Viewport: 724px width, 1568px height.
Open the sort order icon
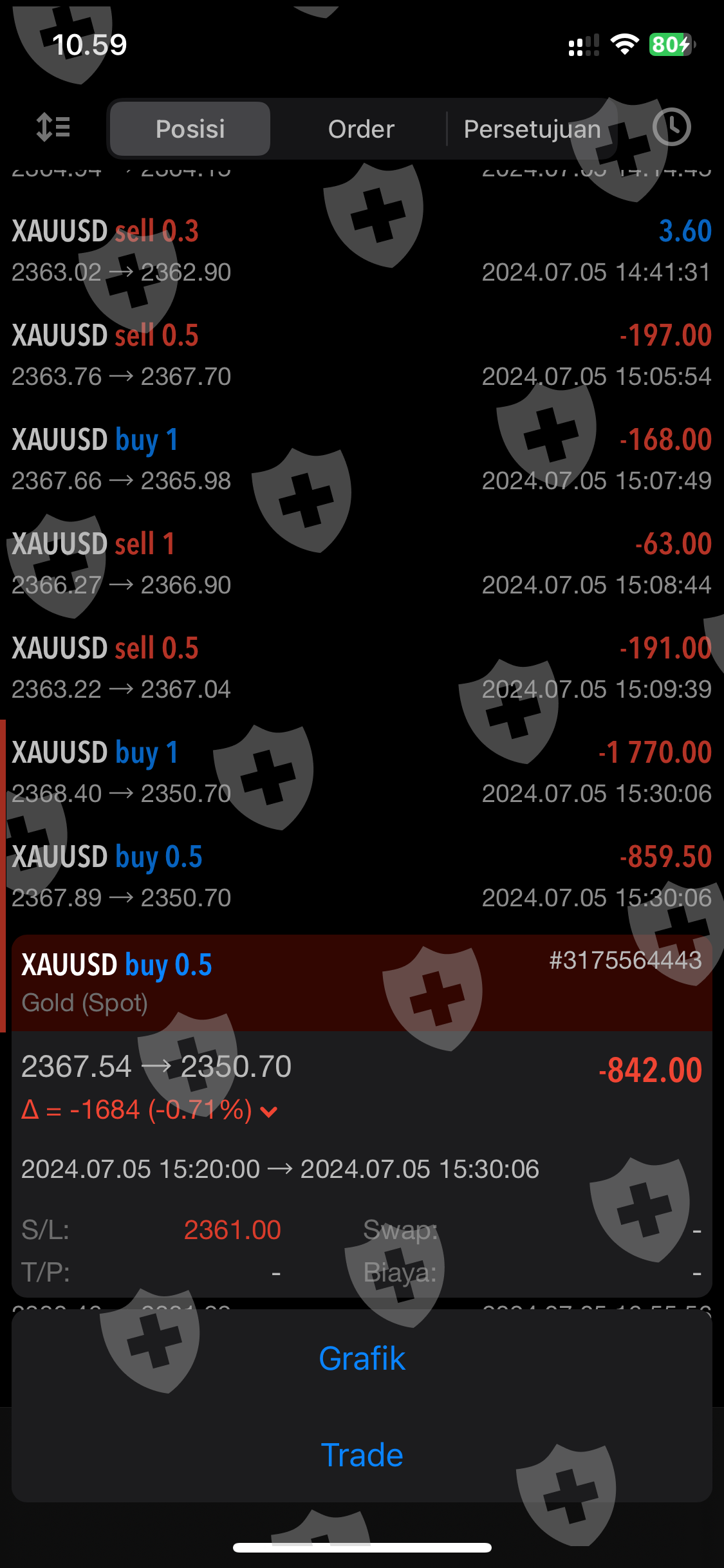(x=53, y=127)
